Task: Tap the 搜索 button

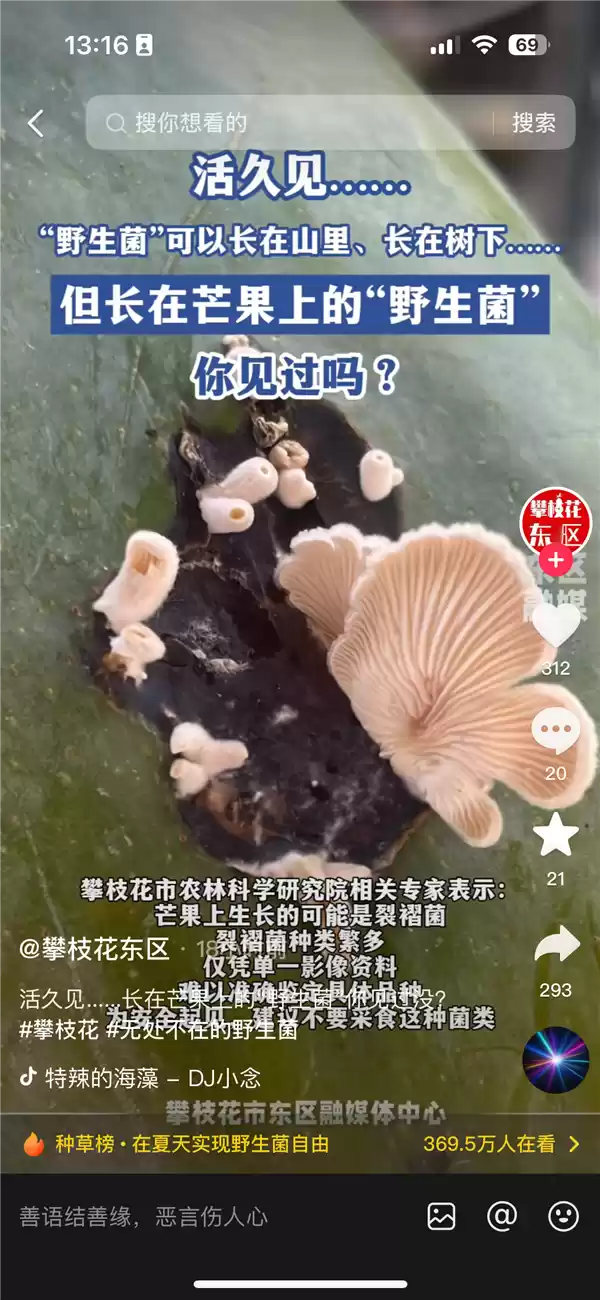Action: [534, 123]
